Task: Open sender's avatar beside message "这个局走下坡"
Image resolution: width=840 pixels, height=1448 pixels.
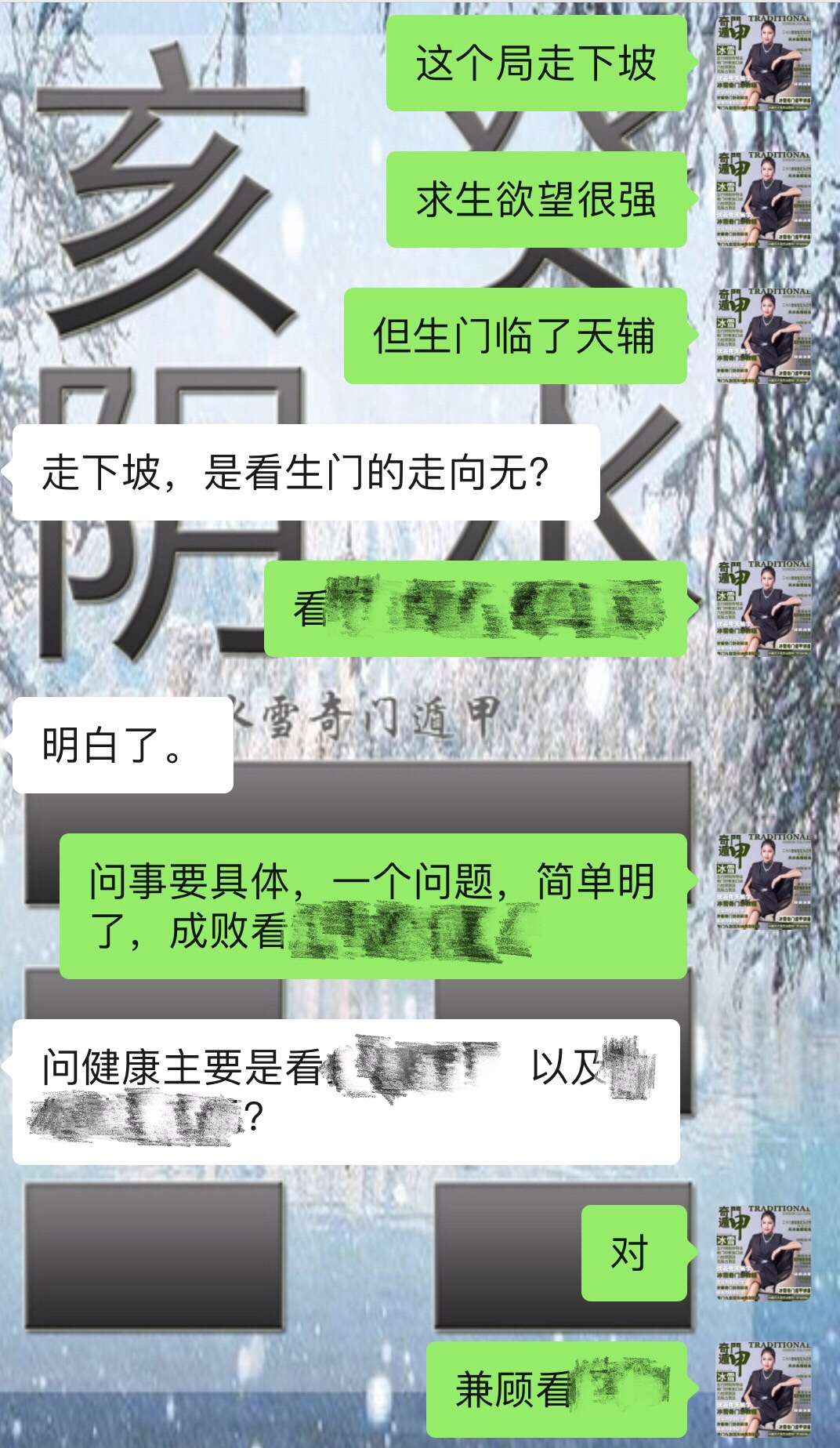Action: [x=763, y=63]
